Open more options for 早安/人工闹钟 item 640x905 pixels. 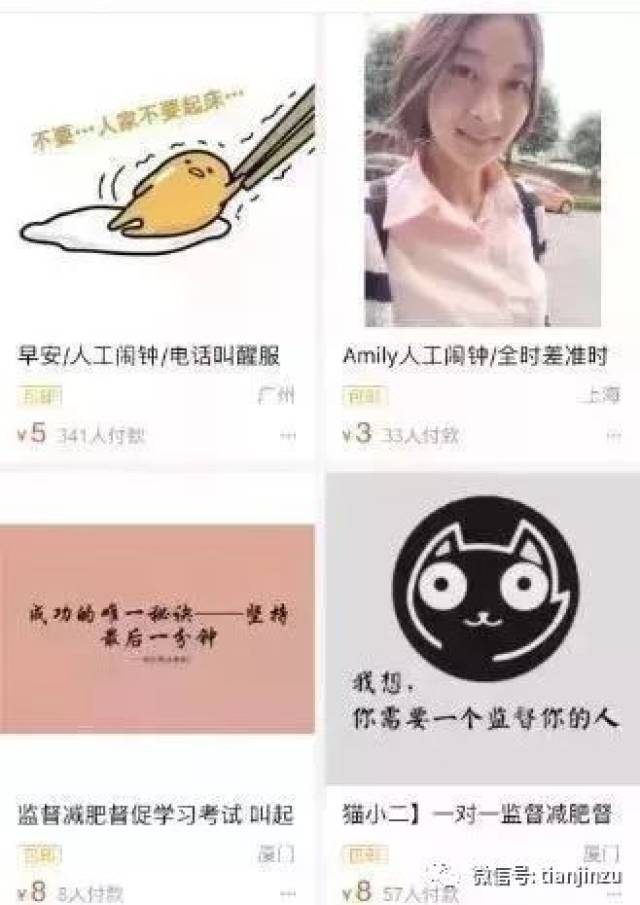[287, 436]
